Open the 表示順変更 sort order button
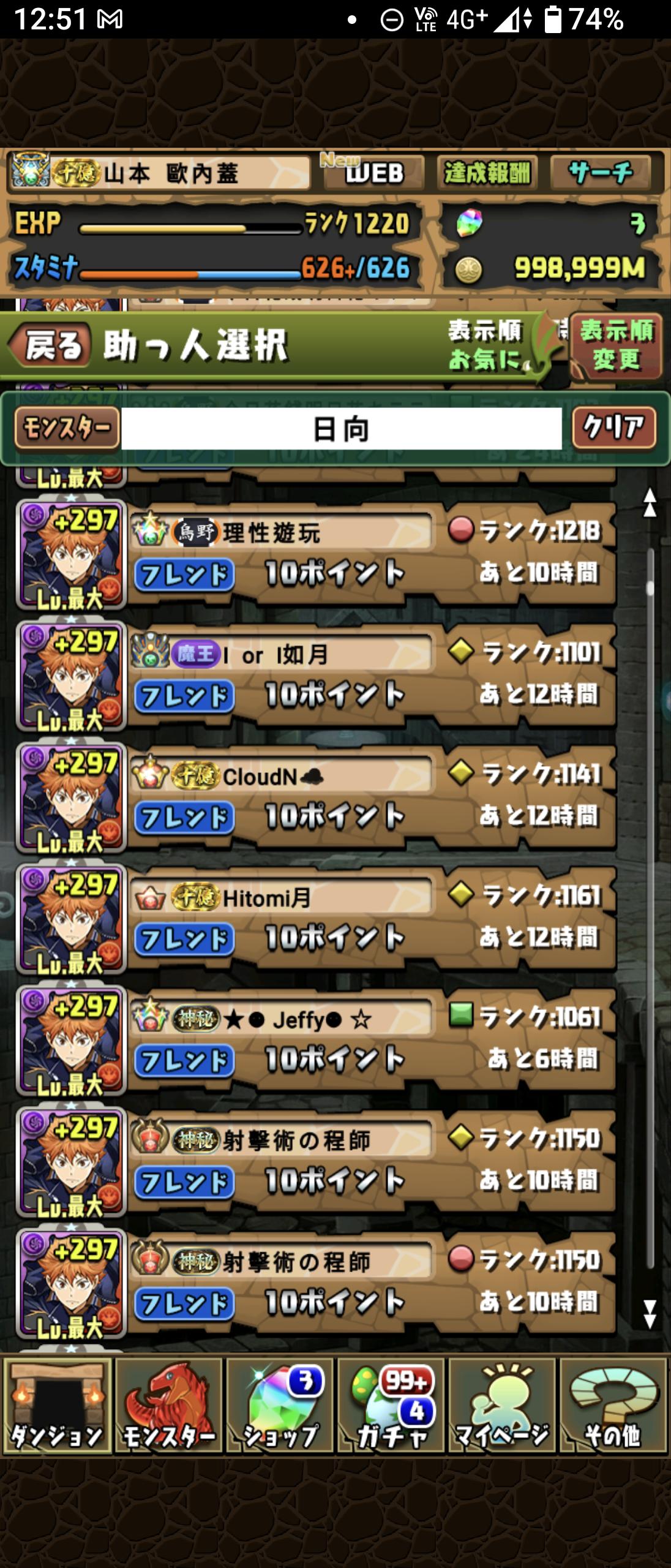Image resolution: width=671 pixels, height=1568 pixels. click(615, 345)
